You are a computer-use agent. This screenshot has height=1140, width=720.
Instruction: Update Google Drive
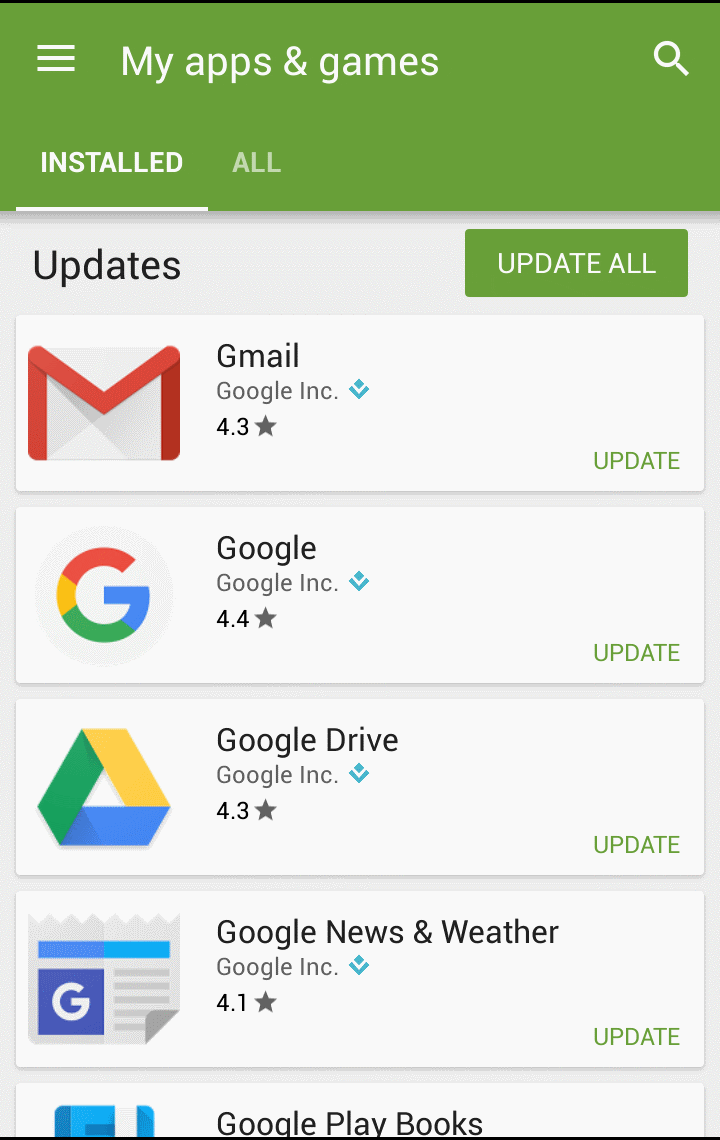(636, 845)
